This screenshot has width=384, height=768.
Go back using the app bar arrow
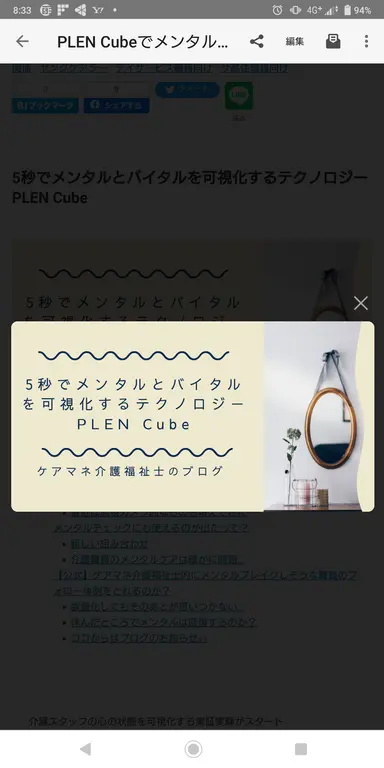point(23,42)
